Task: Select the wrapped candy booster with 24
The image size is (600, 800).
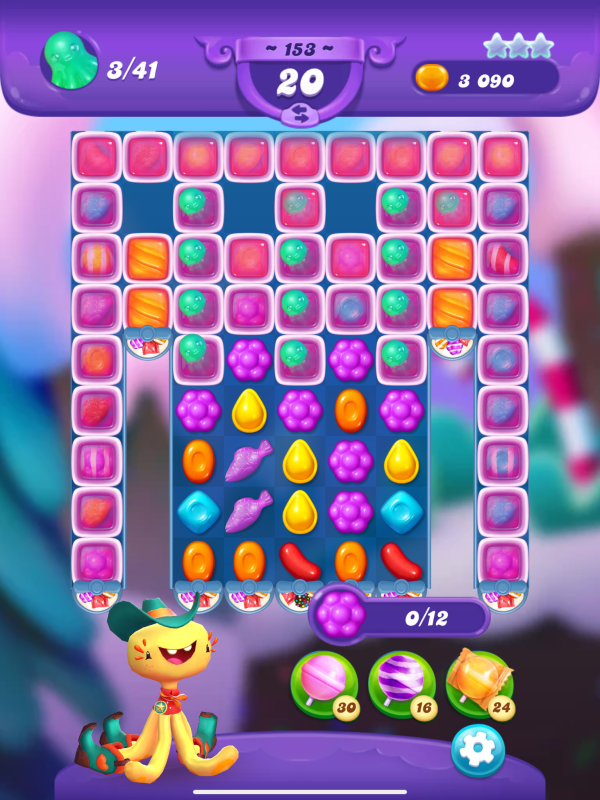Action: point(477,683)
